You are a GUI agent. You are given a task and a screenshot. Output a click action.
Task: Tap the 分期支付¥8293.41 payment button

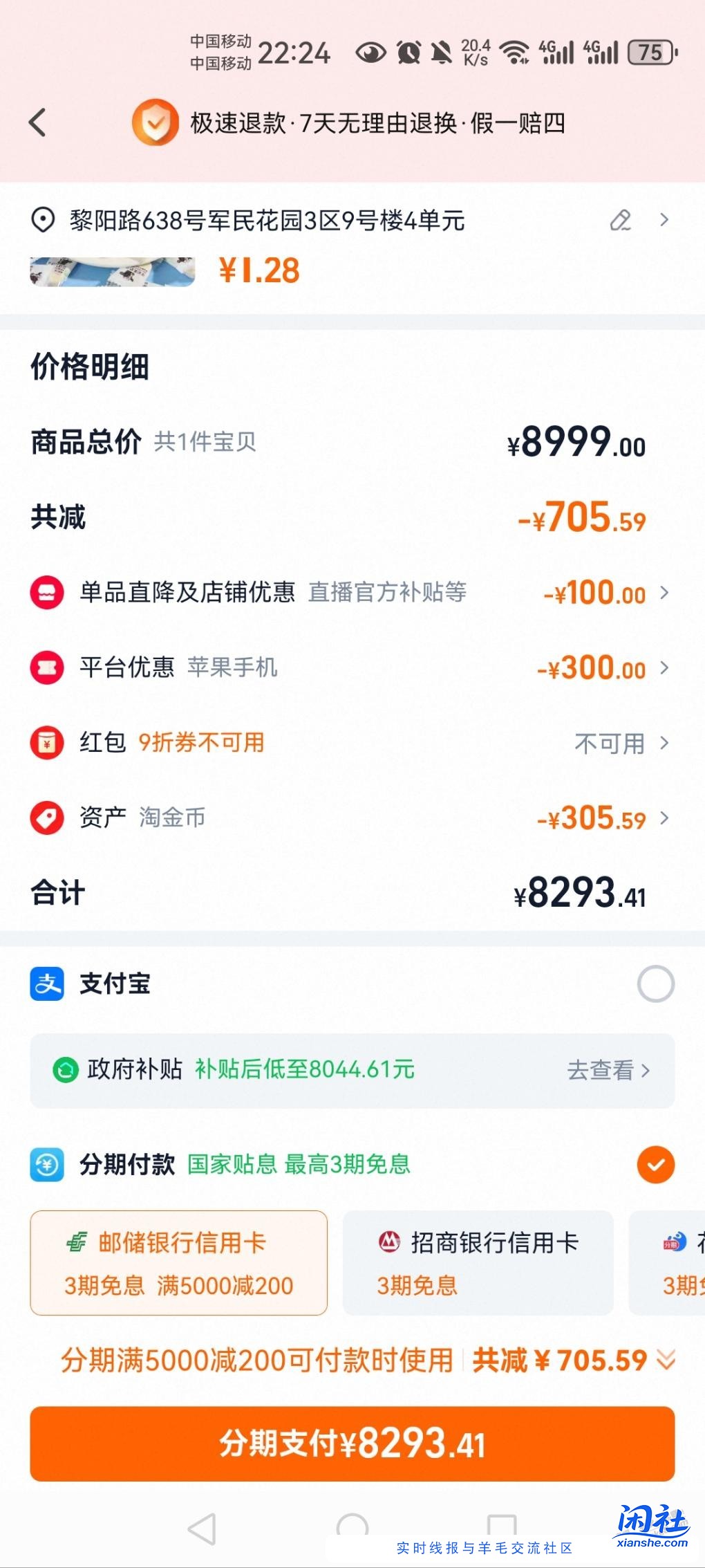352,1442
